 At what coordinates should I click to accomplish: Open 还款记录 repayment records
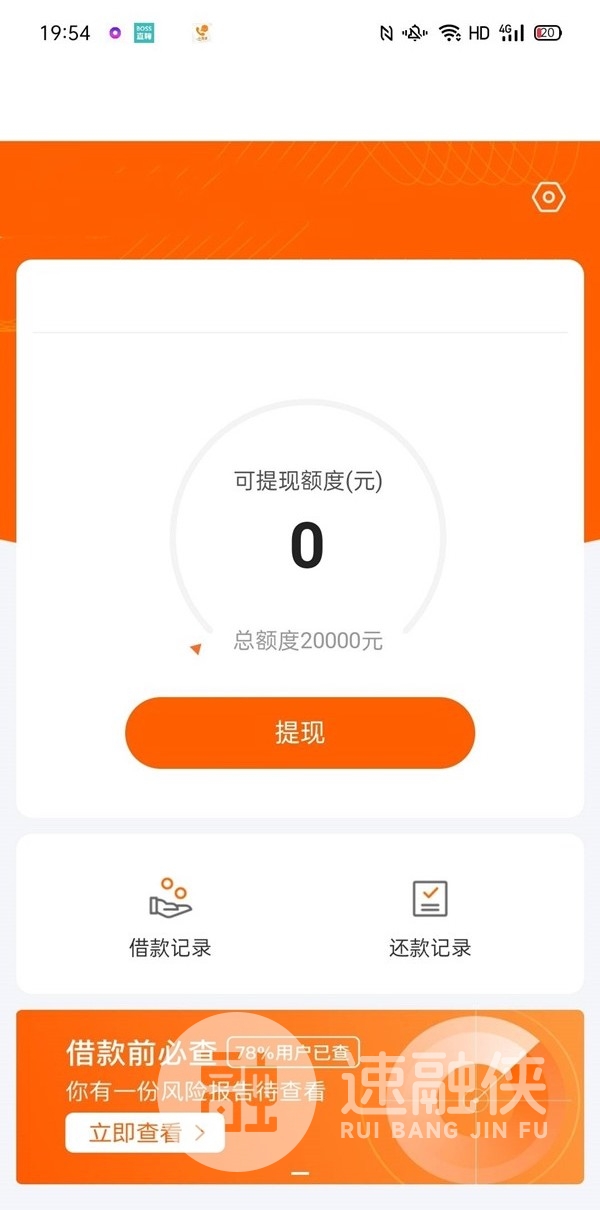[430, 918]
